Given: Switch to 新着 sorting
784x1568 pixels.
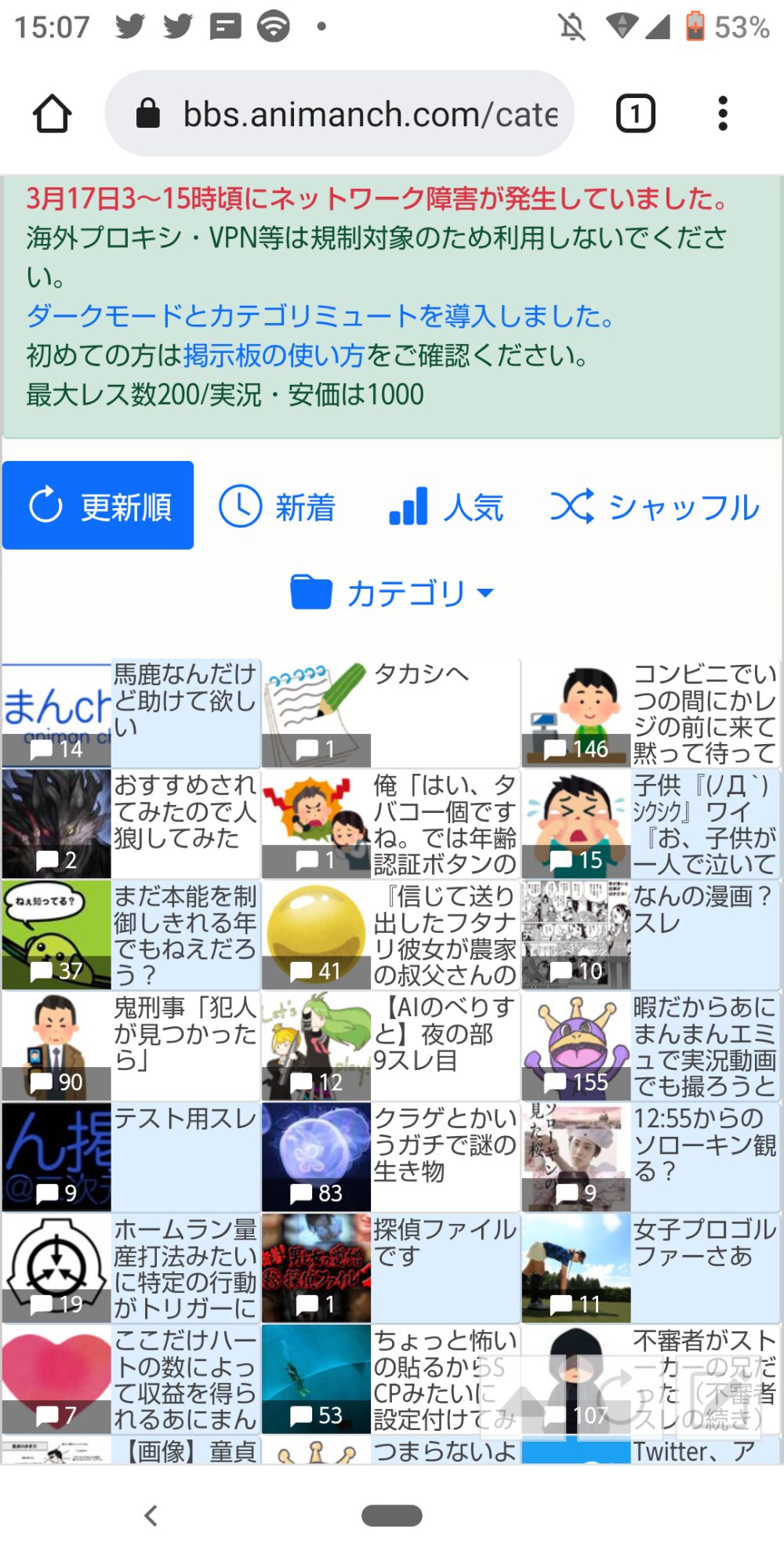Looking at the screenshot, I should coord(277,506).
